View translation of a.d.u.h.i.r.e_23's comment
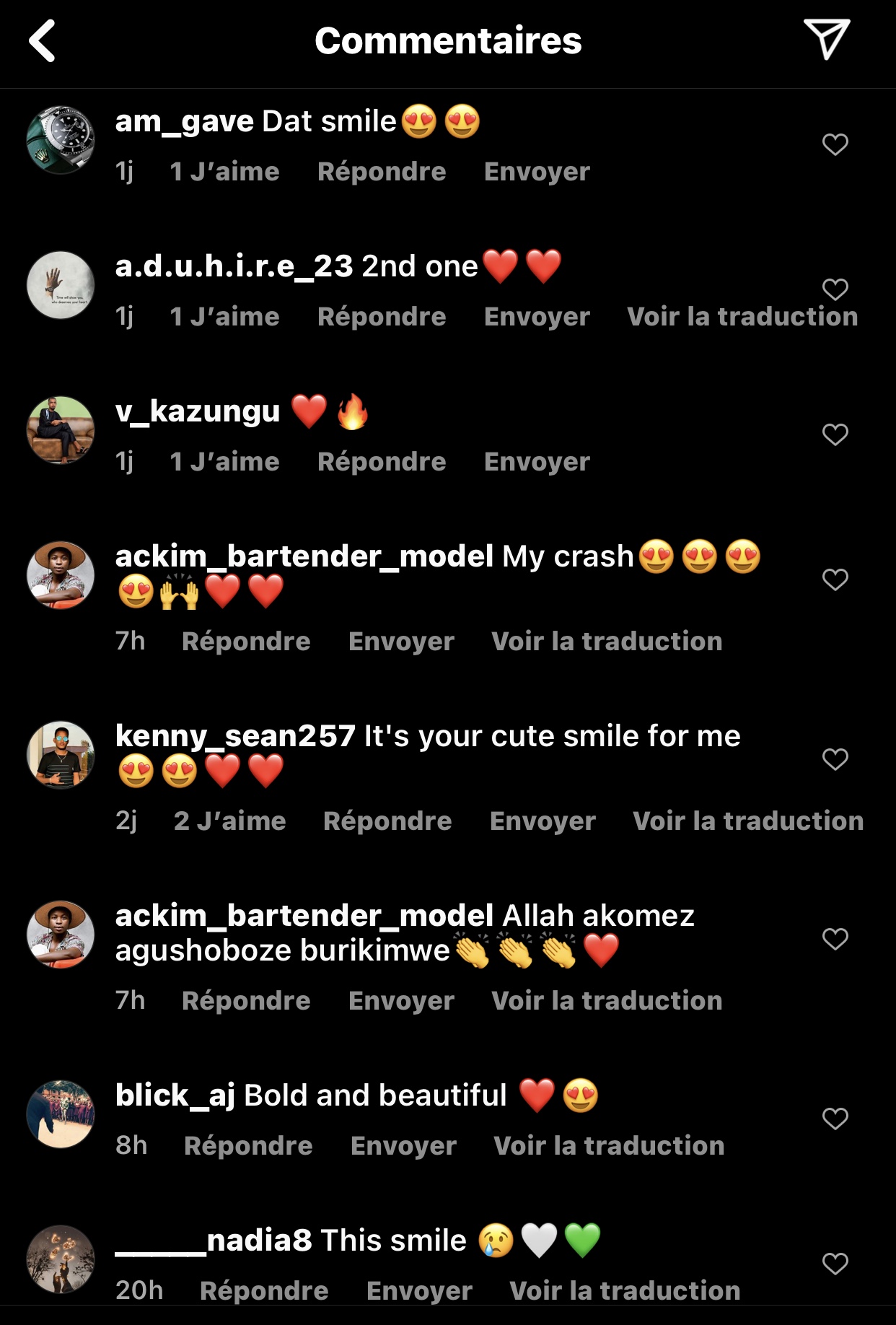The image size is (896, 1325). point(742,317)
